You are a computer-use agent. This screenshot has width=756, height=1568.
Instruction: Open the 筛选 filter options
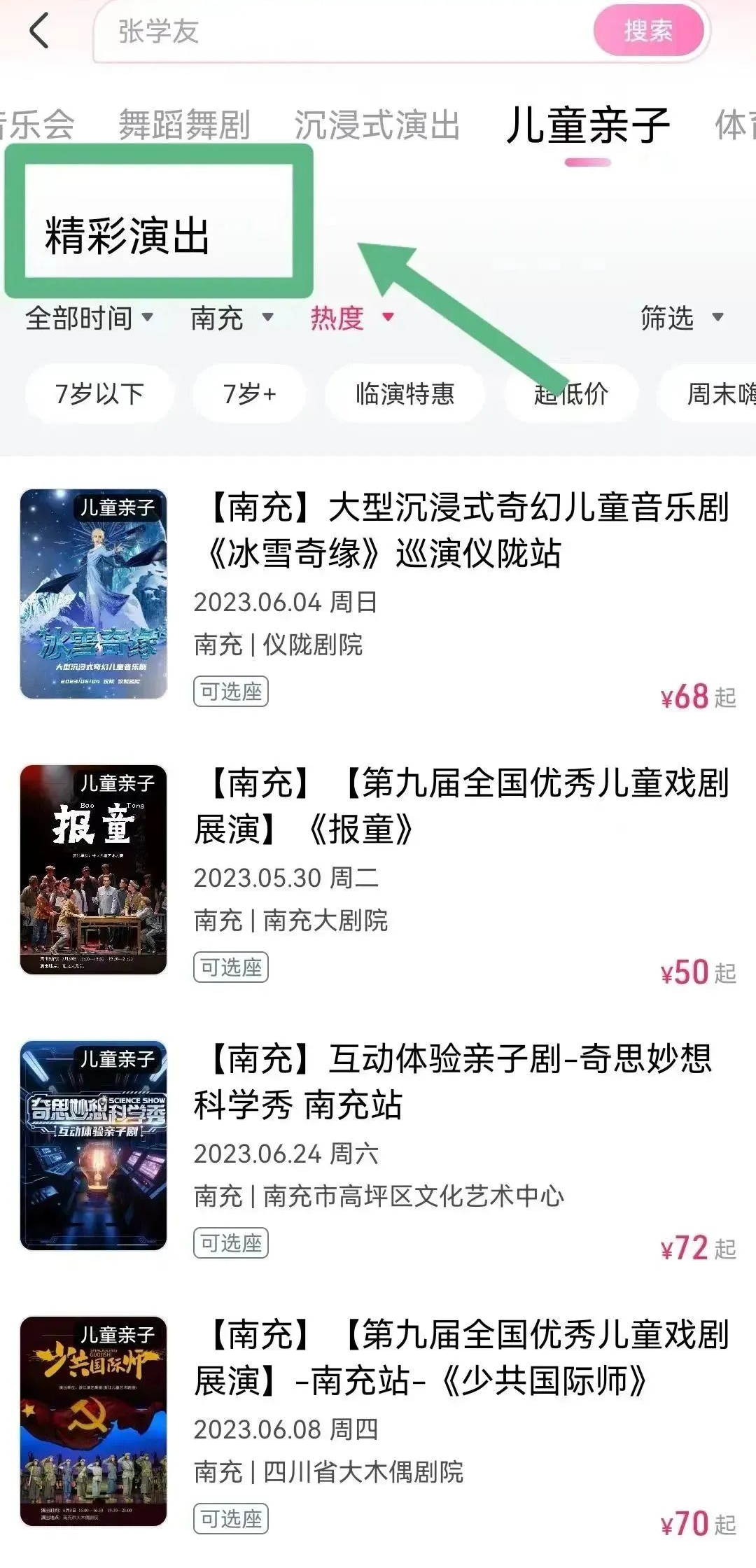(681, 318)
